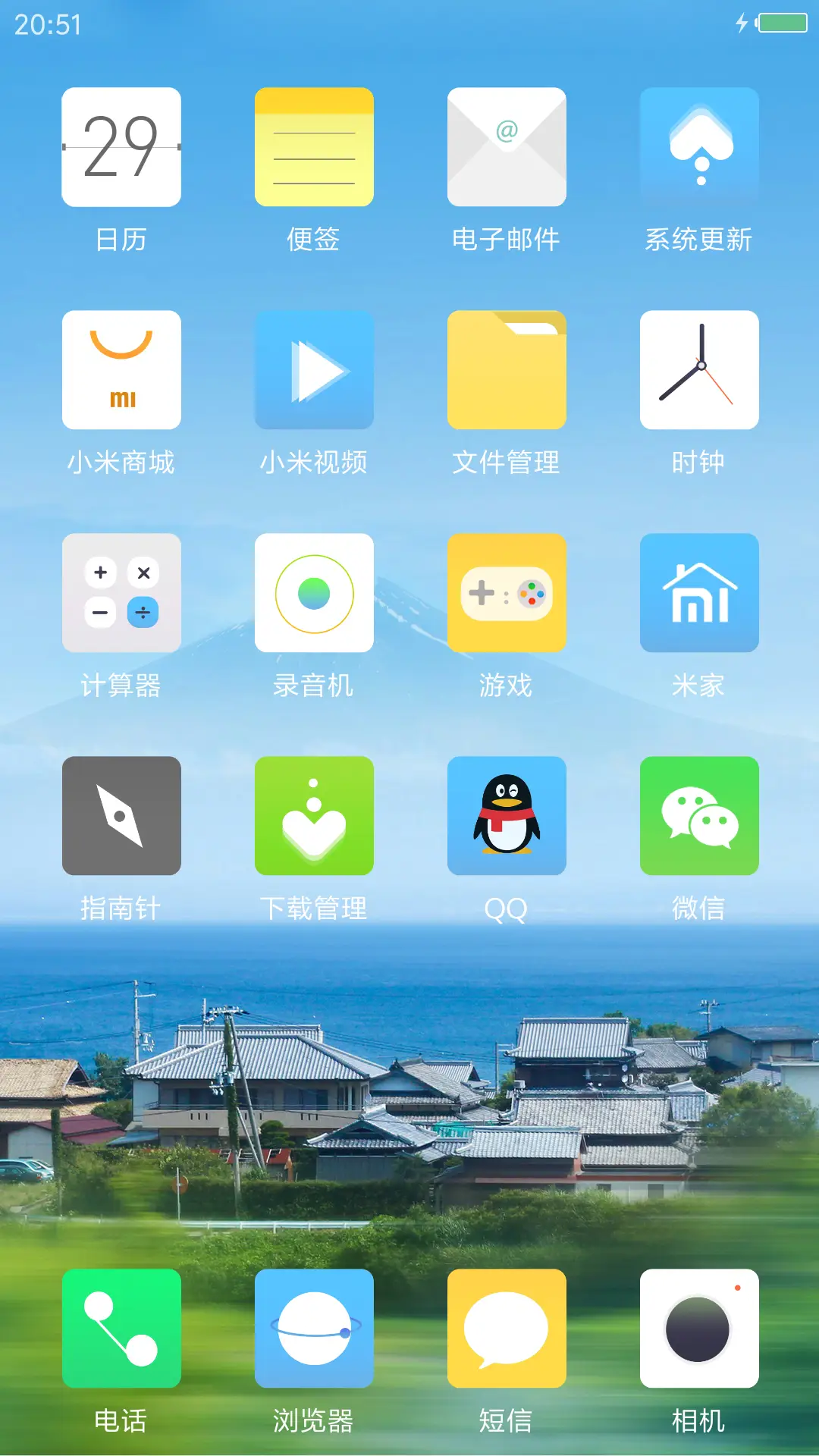Viewport: 819px width, 1456px height.
Task: Open the 录音机 voice recorder
Action: [314, 592]
